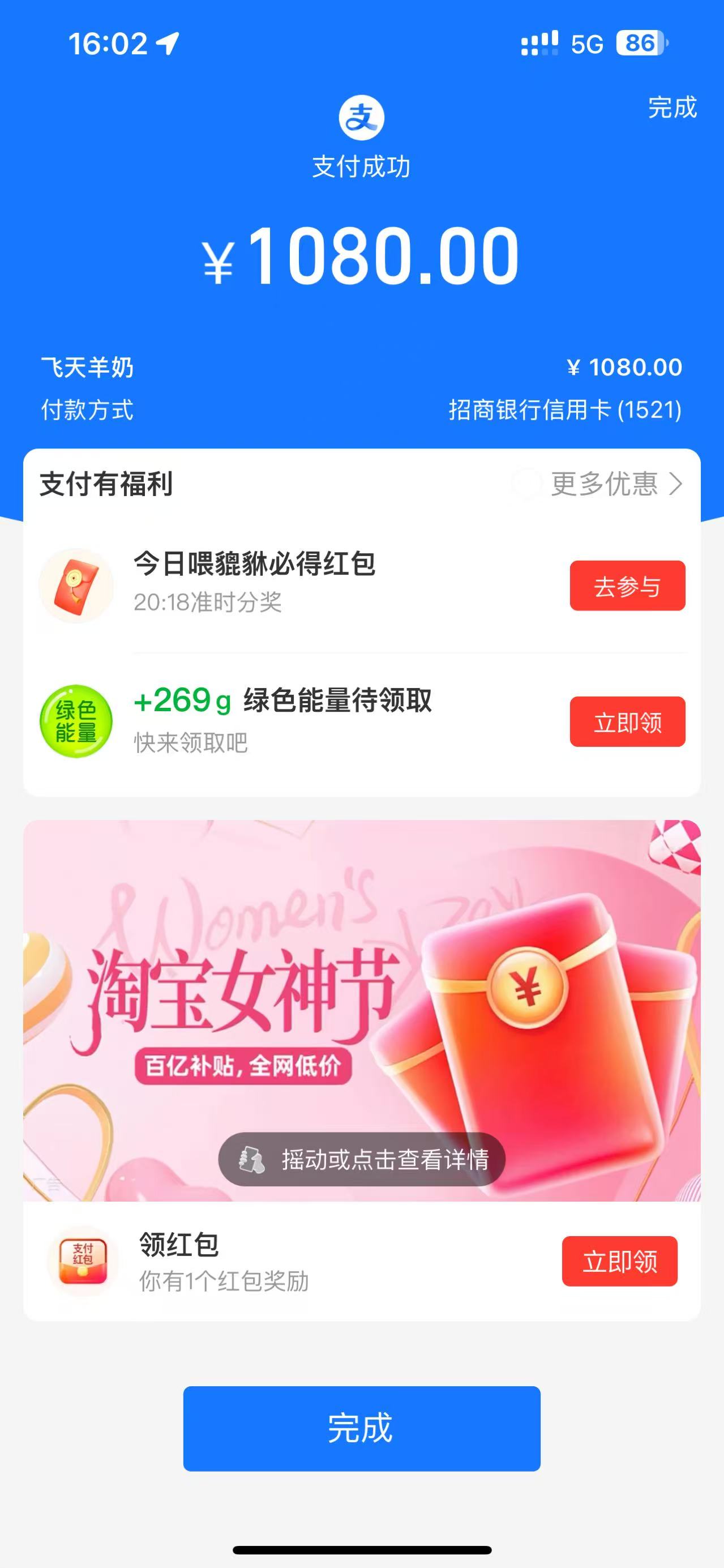Tap the large blue 完成 button
This screenshot has height=1568, width=724.
coord(361,1428)
